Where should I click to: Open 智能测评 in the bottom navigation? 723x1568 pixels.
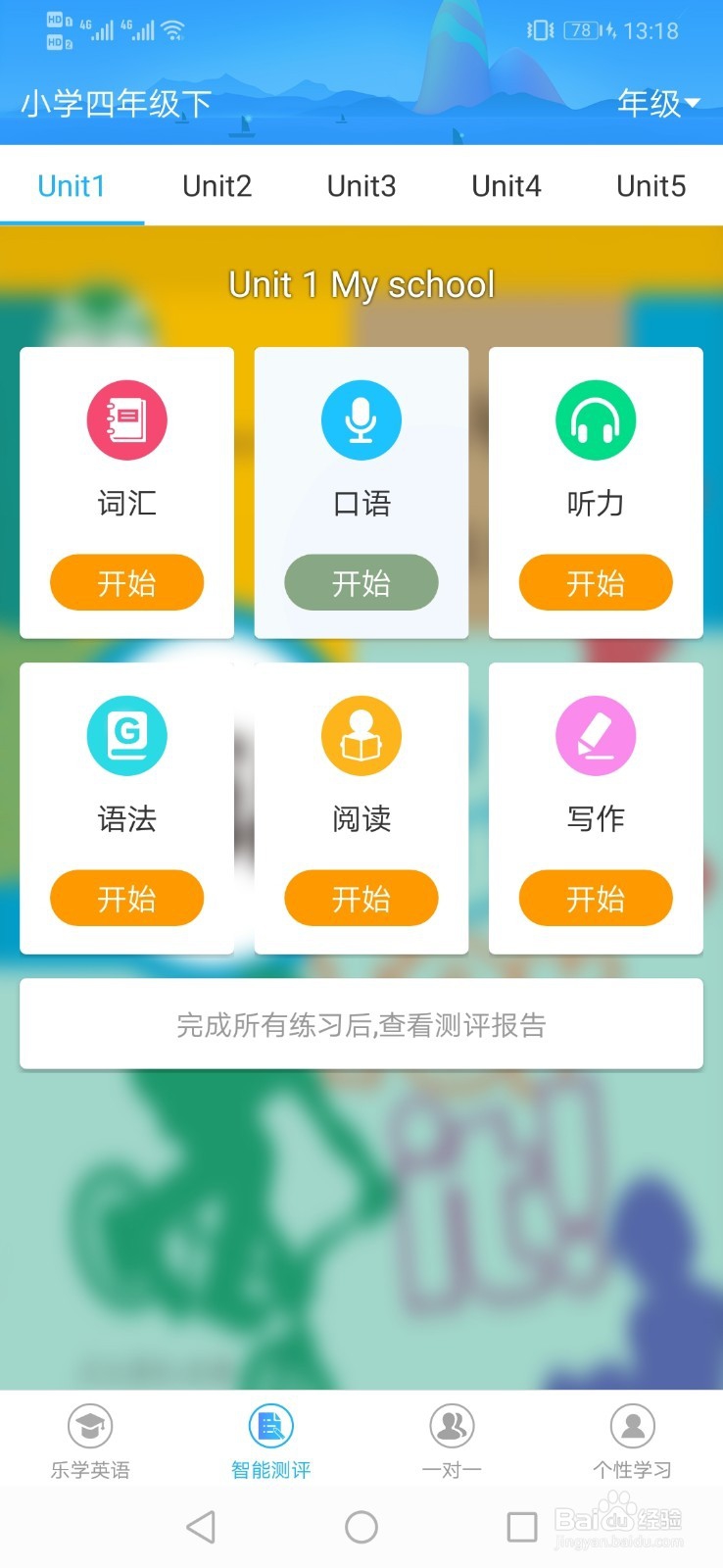point(270,1426)
